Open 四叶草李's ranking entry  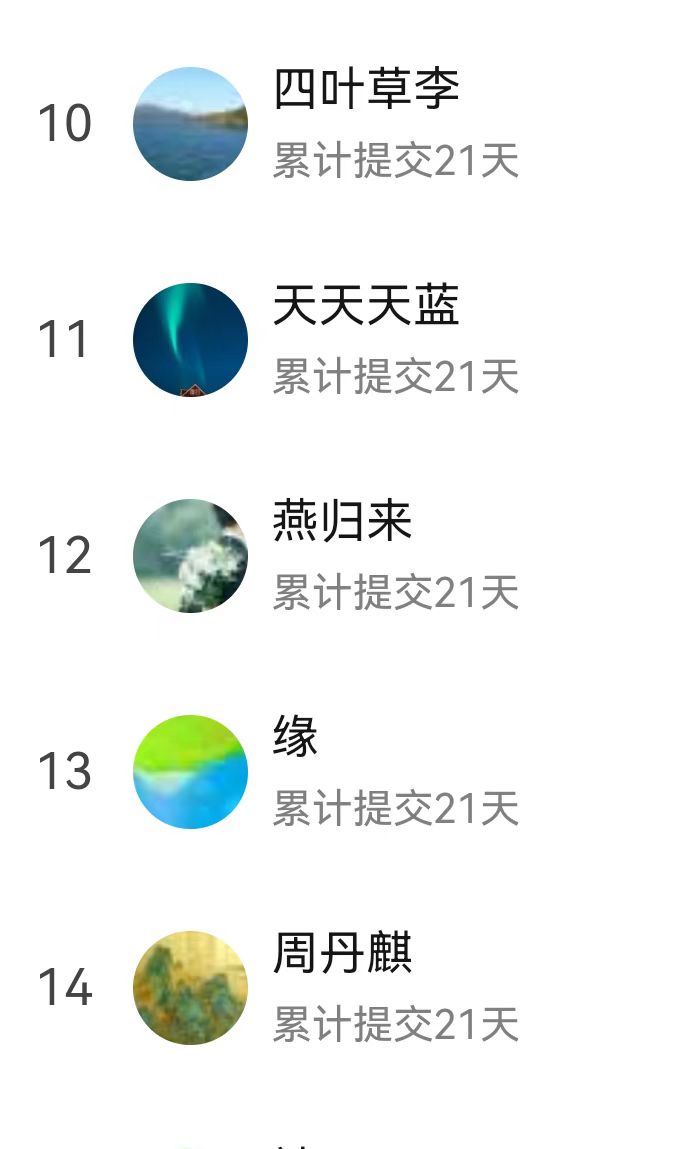point(366,124)
